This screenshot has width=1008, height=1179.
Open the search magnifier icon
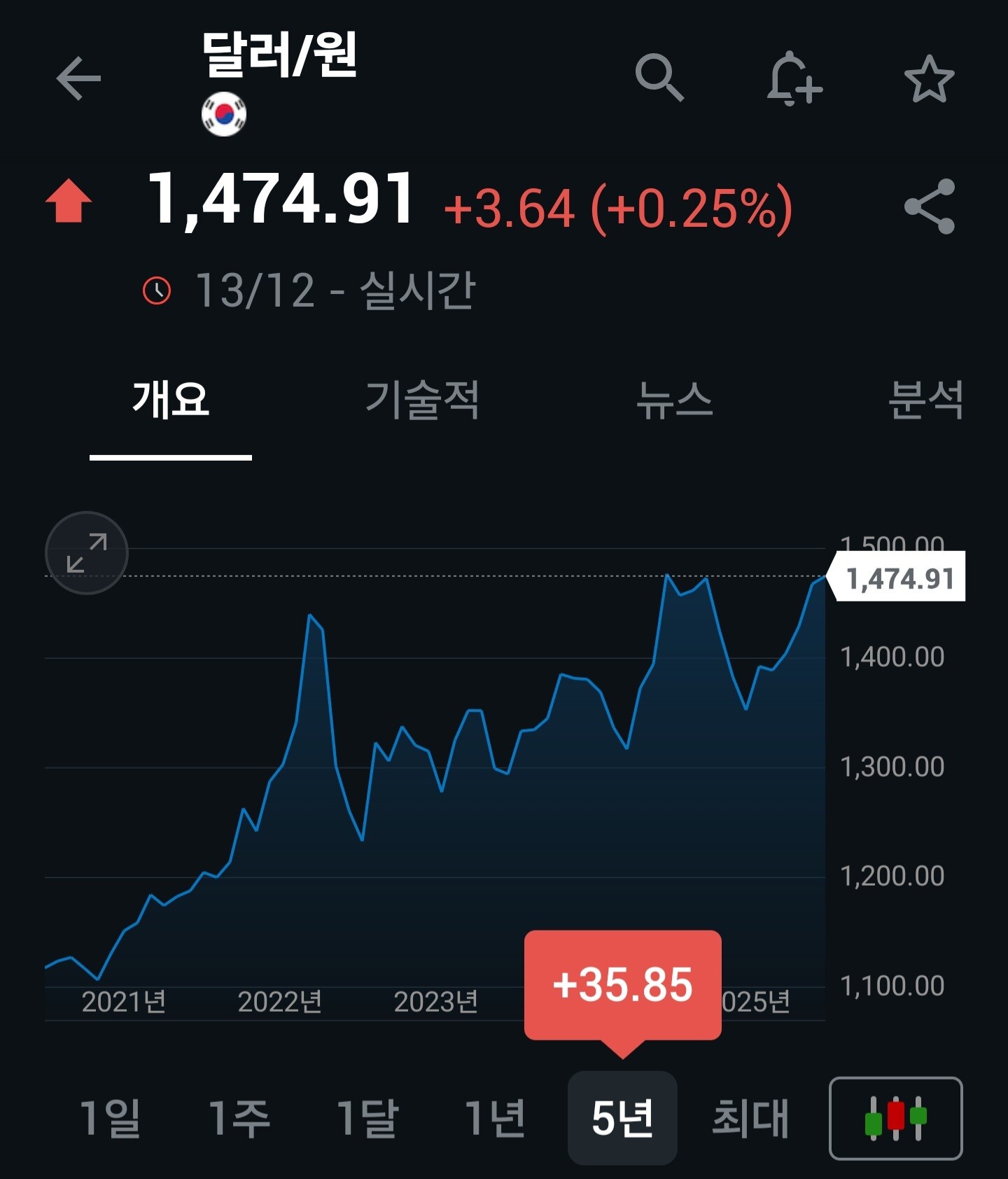pos(659,77)
